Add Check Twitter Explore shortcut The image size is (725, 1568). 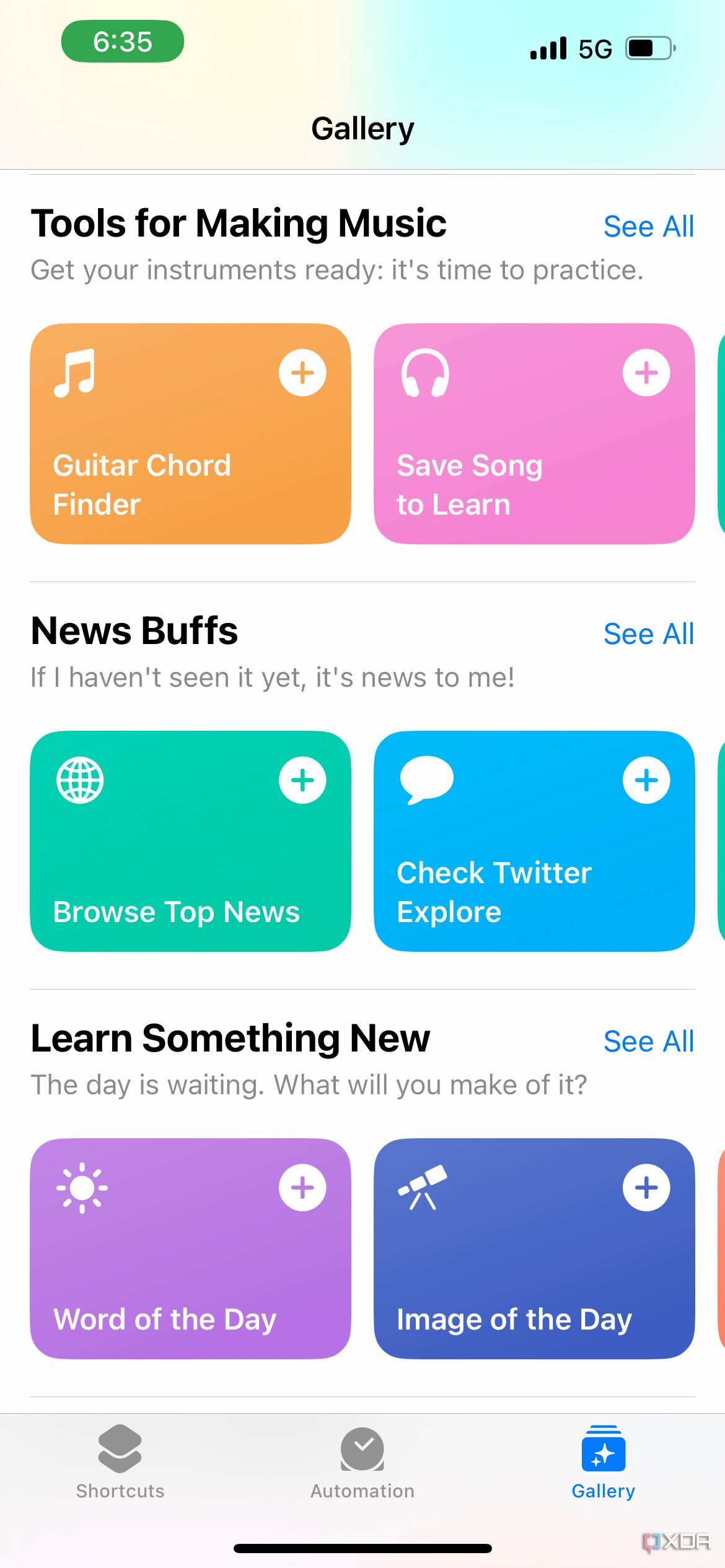pyautogui.click(x=646, y=780)
